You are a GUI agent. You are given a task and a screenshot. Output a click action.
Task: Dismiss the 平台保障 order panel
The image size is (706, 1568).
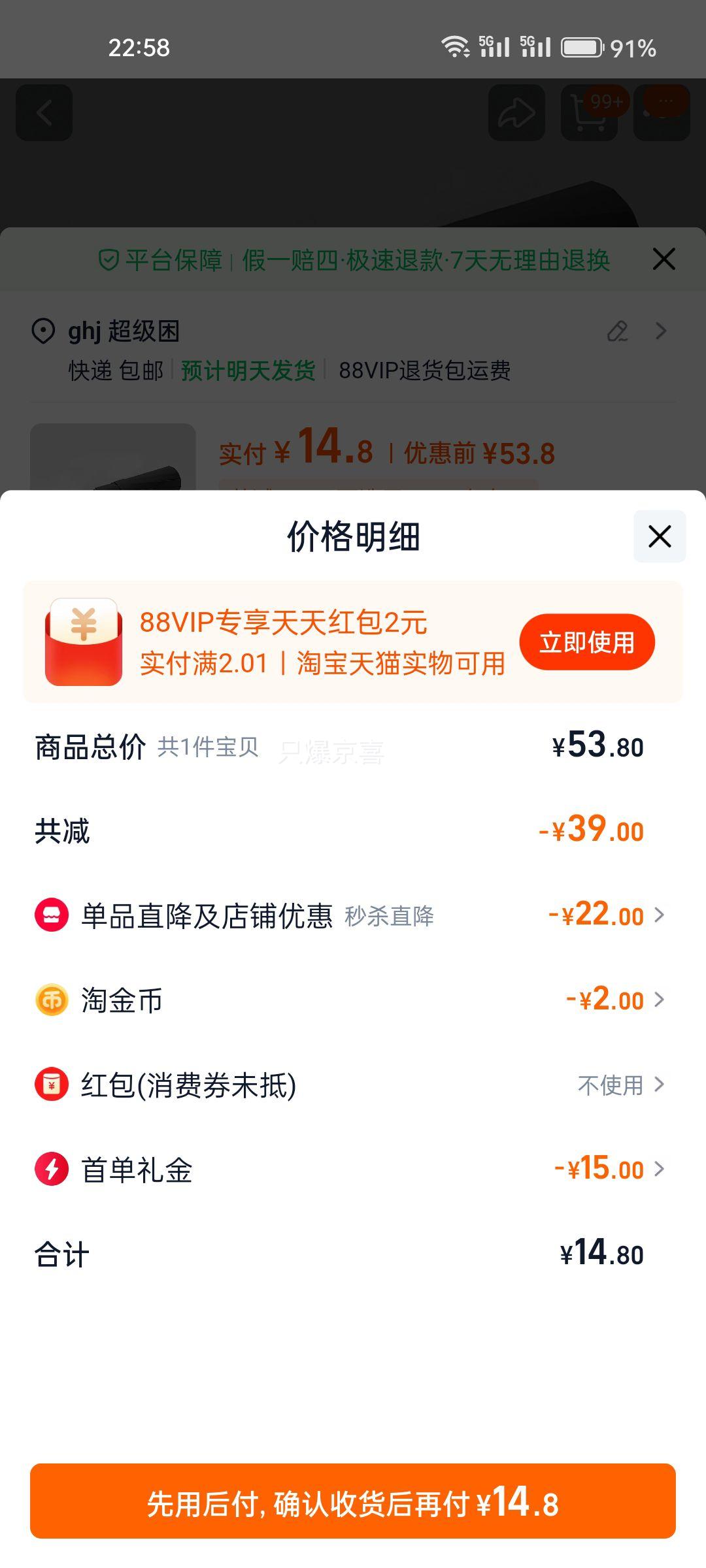point(664,259)
